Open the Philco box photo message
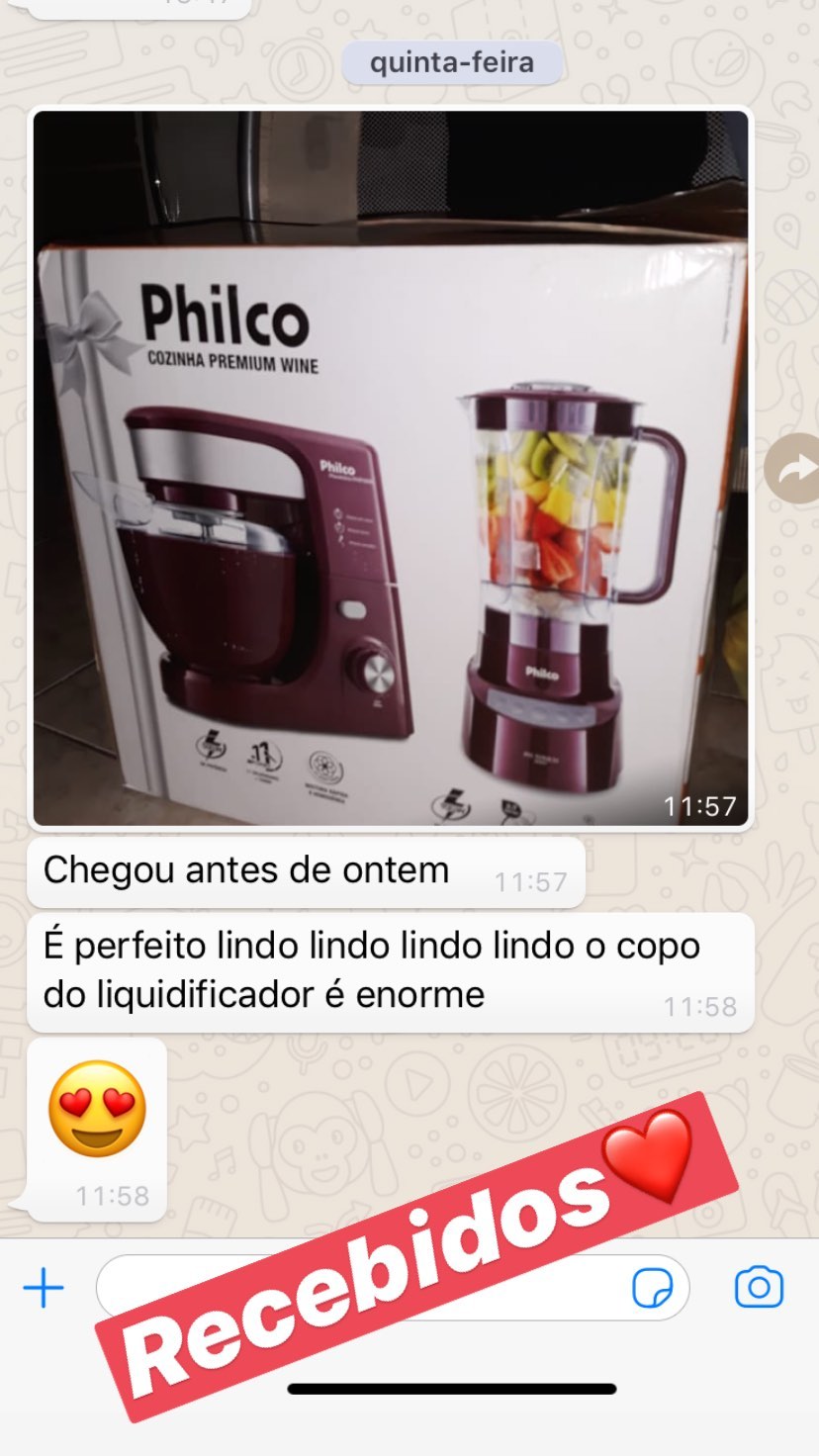This screenshot has width=819, height=1456. pyautogui.click(x=391, y=467)
